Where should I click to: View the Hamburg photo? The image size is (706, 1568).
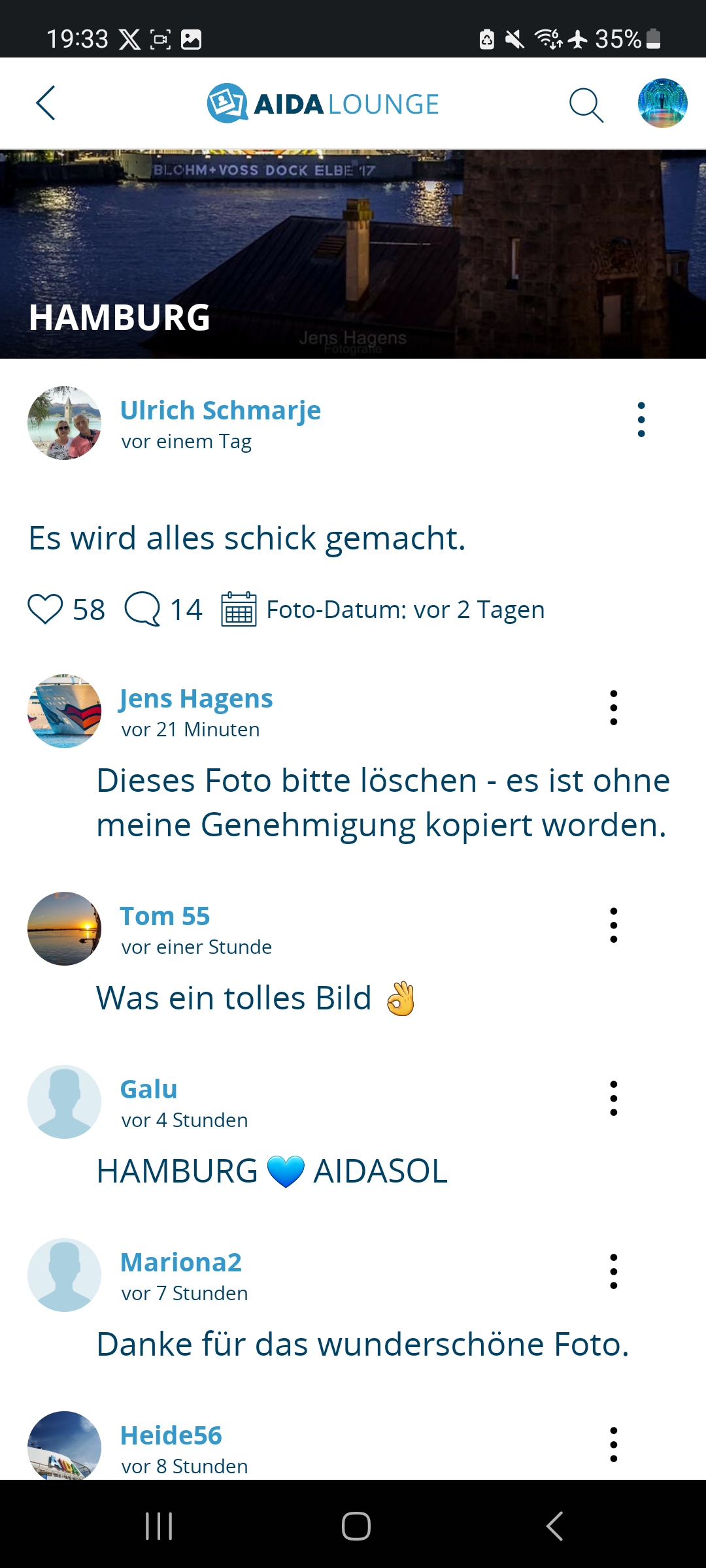tap(353, 253)
